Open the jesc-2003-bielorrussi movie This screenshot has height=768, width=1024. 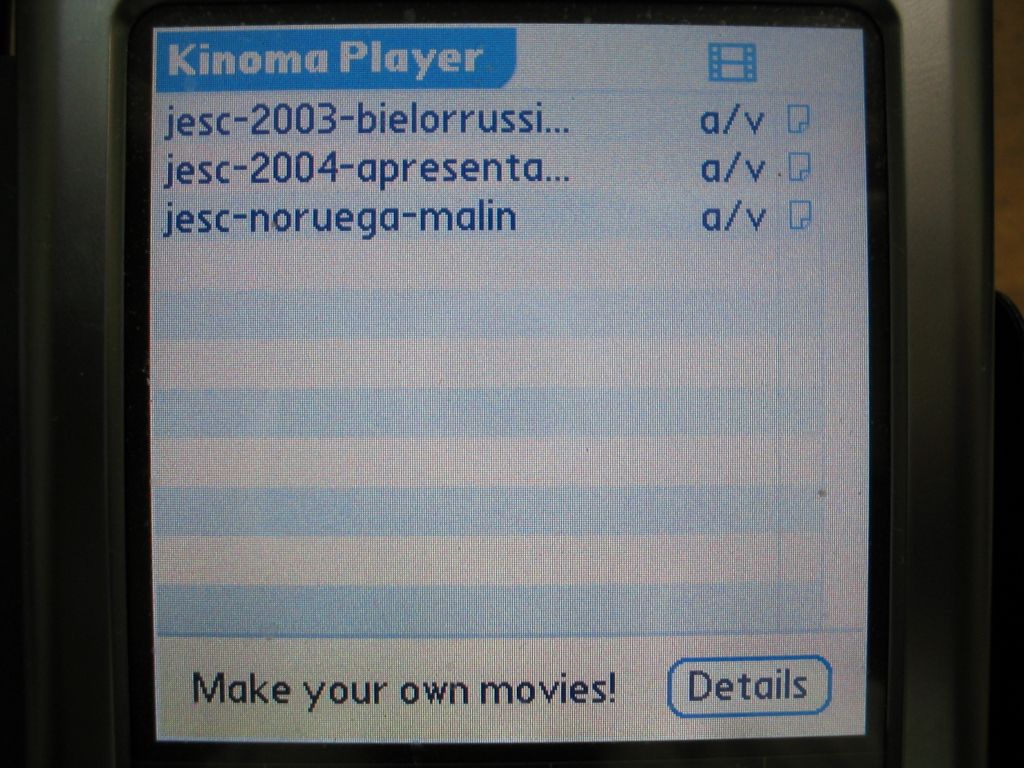(366, 122)
